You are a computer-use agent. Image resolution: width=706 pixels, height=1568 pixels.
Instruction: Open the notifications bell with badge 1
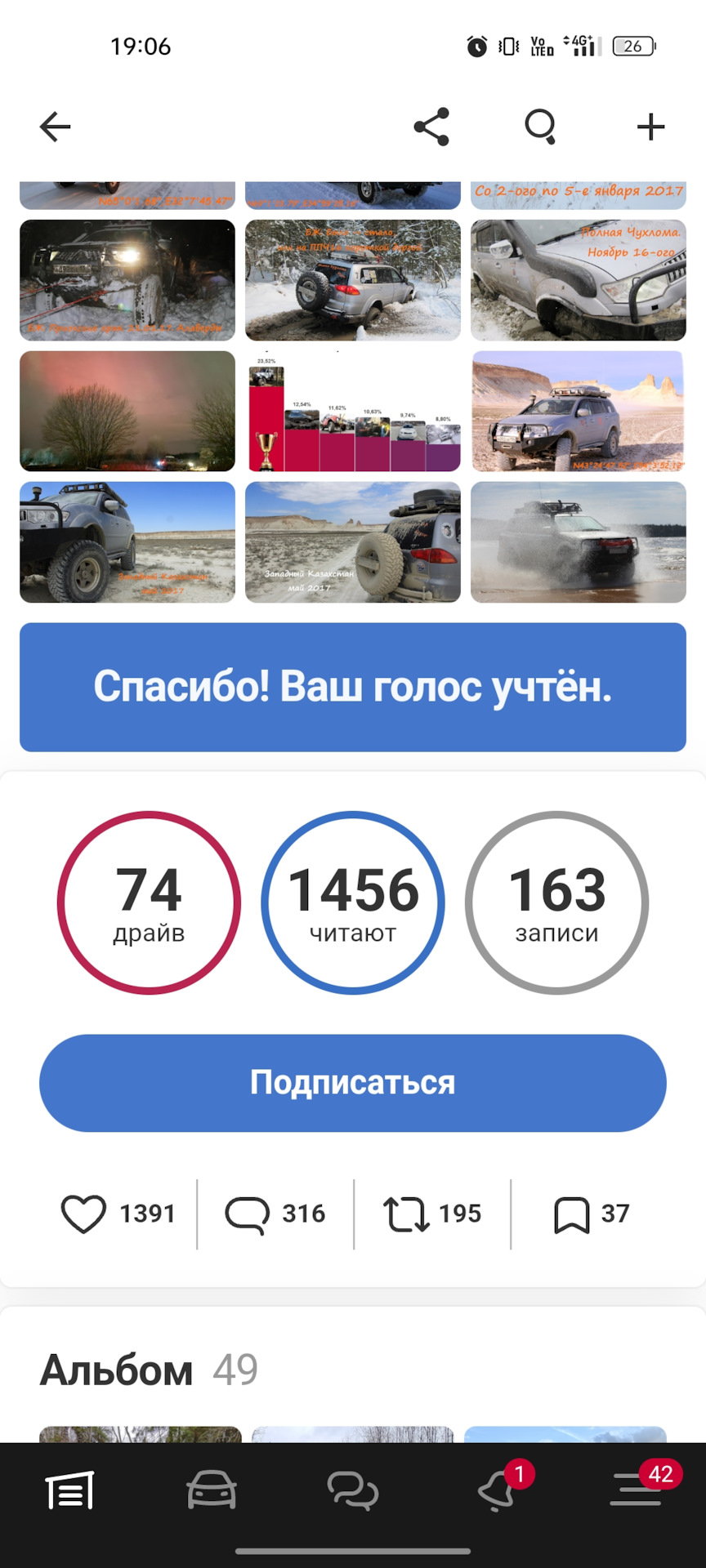tap(497, 1491)
